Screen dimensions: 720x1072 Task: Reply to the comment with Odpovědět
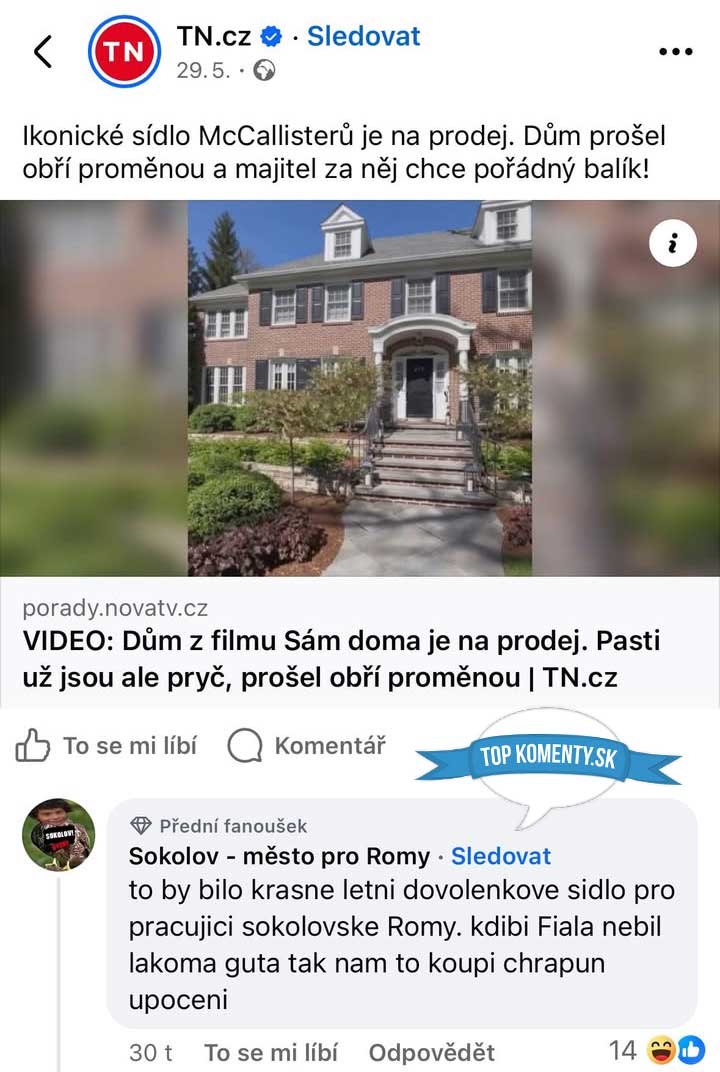point(431,1052)
